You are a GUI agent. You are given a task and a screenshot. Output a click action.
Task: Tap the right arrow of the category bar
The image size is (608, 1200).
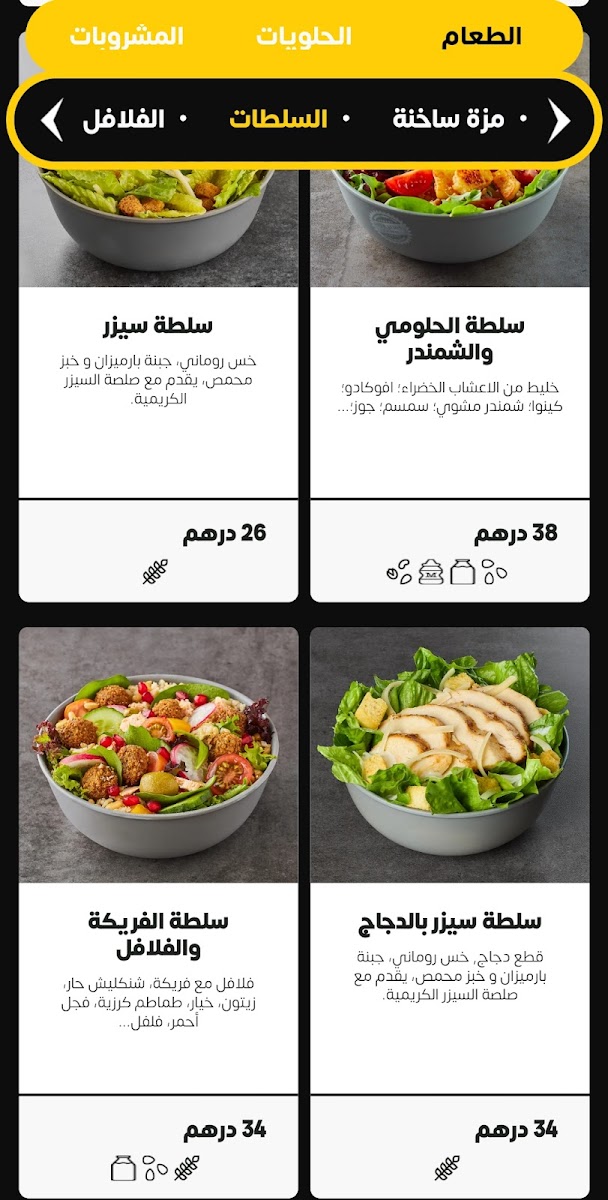[x=559, y=120]
